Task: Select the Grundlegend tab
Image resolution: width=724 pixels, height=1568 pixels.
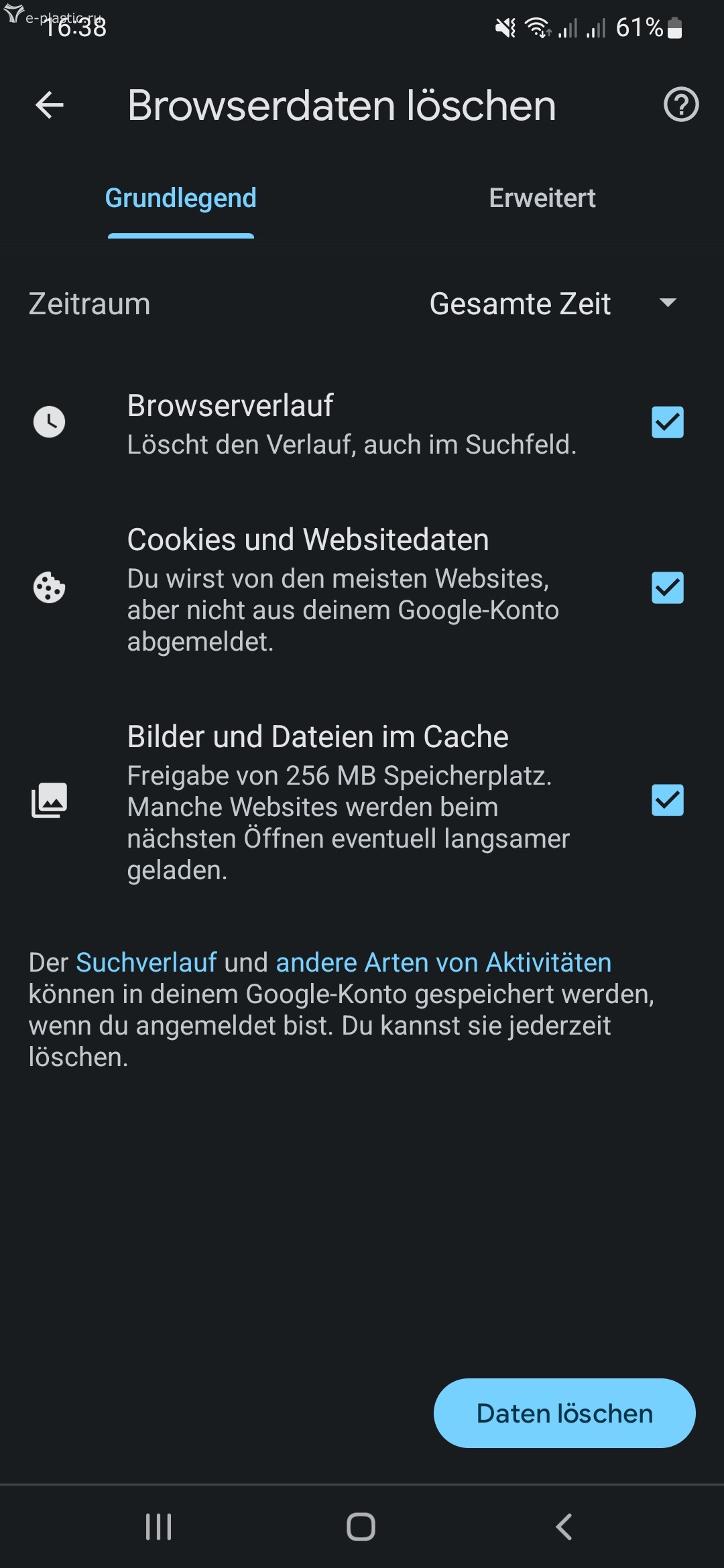Action: point(181,198)
